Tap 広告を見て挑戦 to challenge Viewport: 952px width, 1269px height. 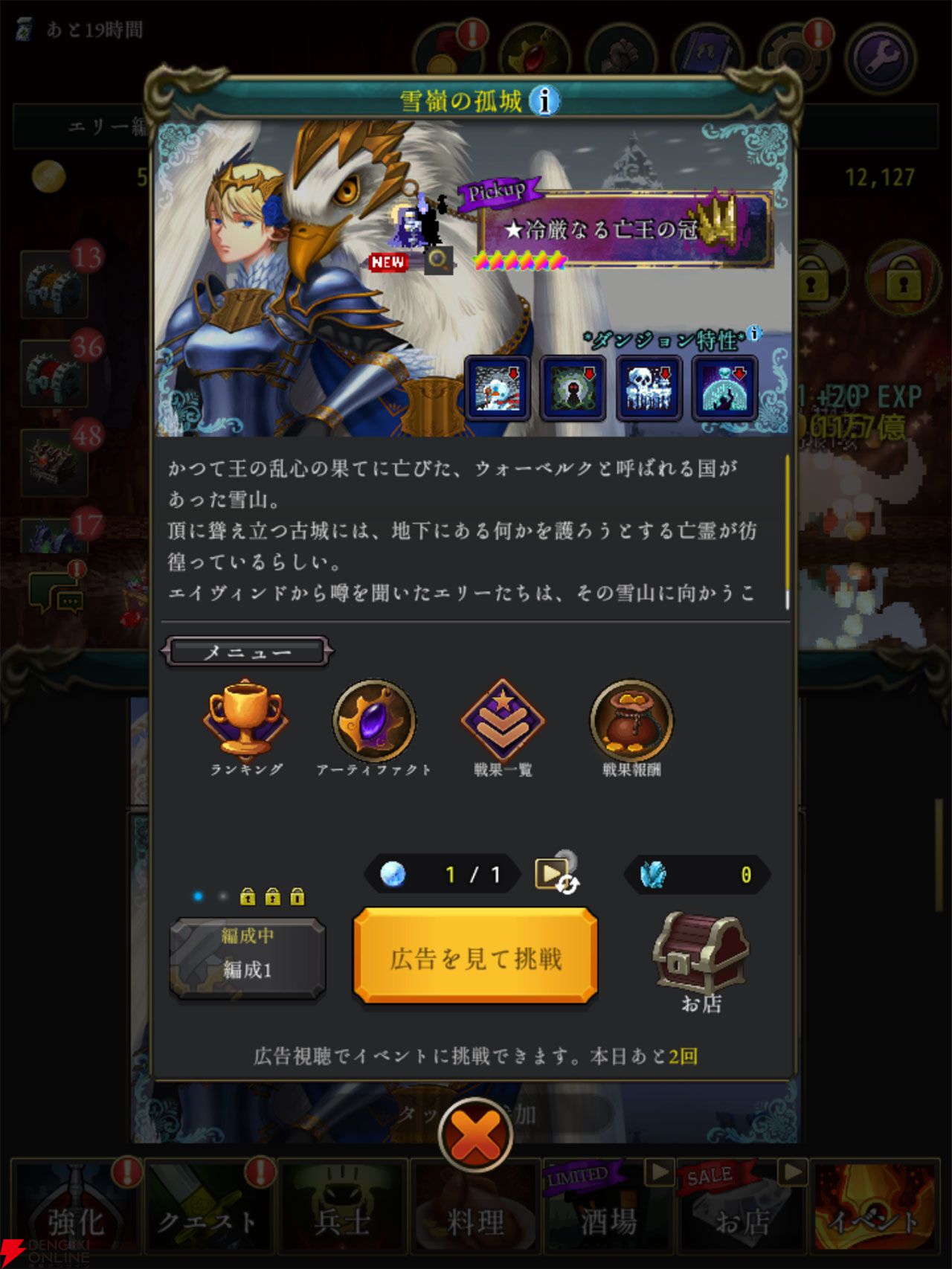(475, 957)
